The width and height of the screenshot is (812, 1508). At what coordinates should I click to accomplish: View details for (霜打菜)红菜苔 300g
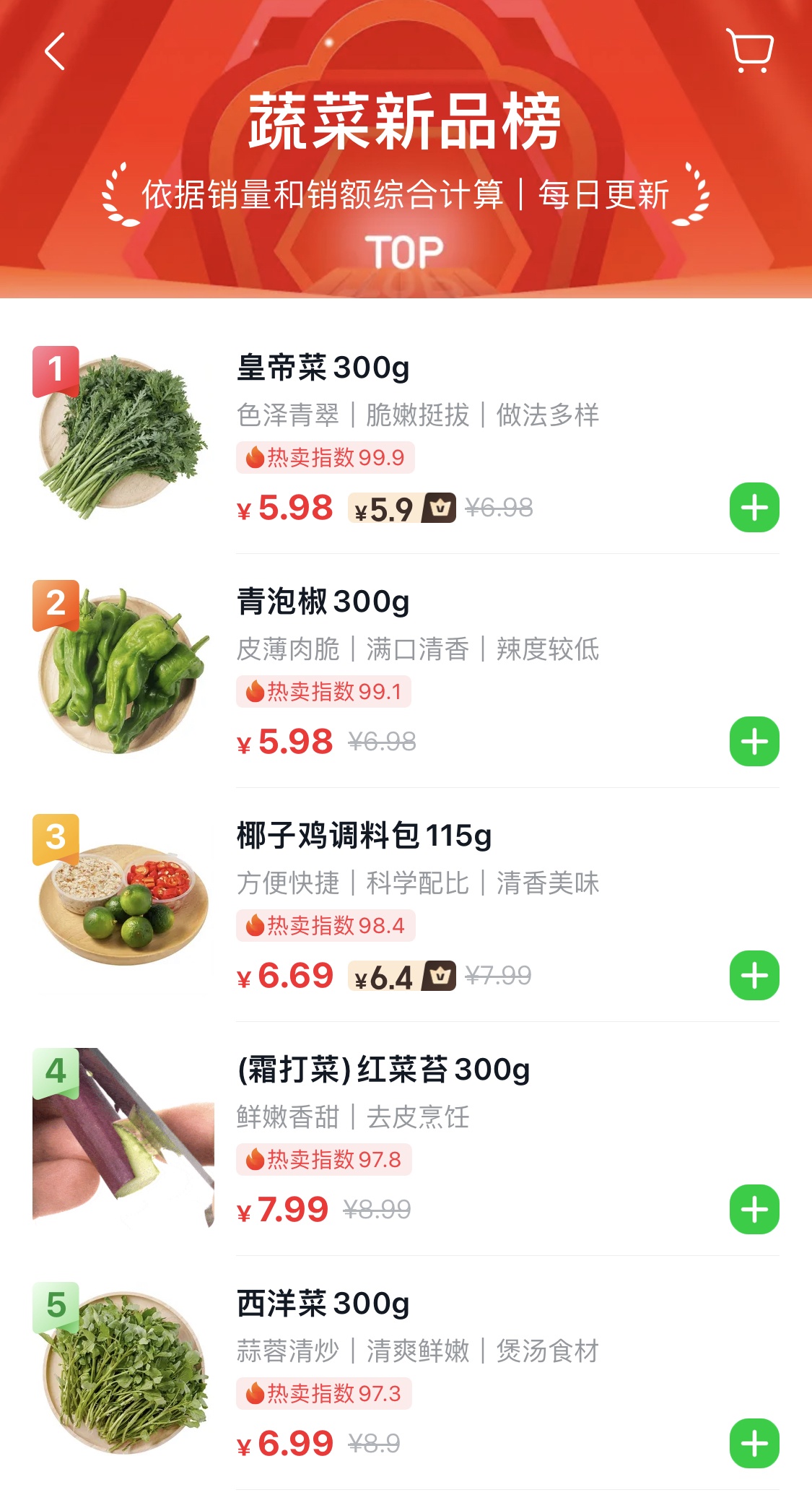pos(383,1070)
